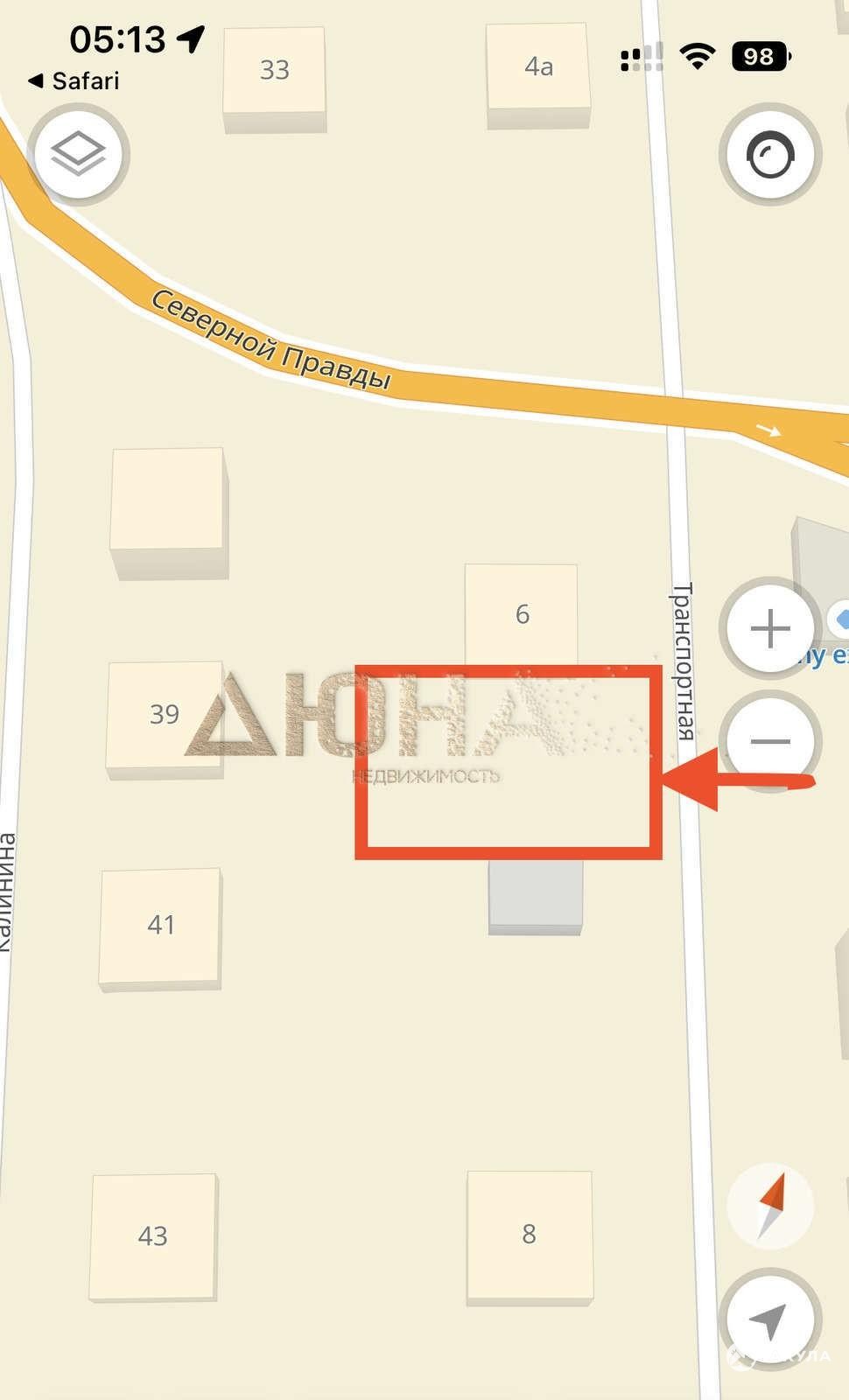Return to Safari via the back link
Viewport: 849px width, 1400px height.
tap(73, 81)
